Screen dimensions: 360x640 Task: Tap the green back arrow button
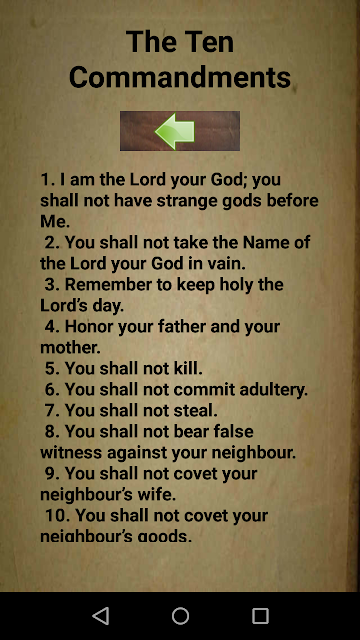(x=180, y=131)
